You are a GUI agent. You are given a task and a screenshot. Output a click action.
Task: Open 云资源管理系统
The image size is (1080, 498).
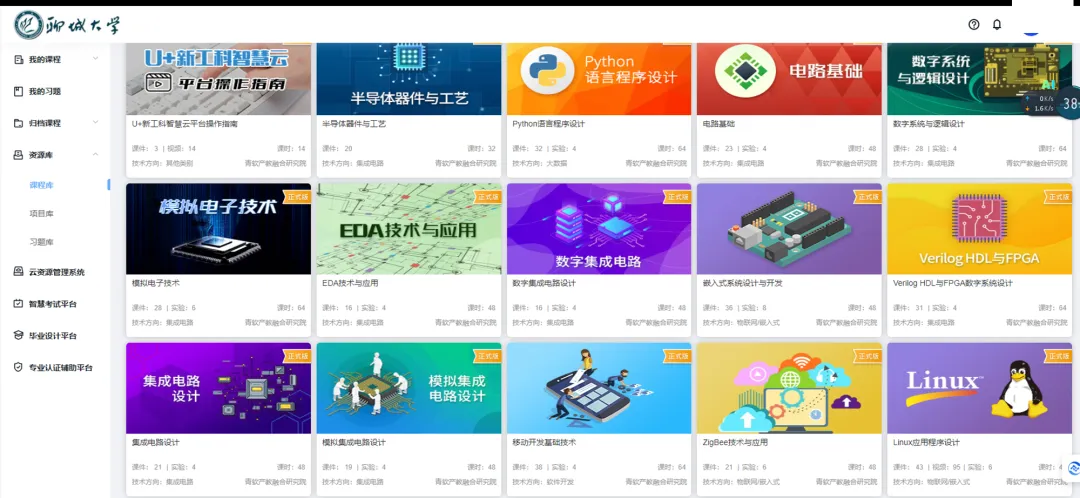tap(56, 272)
